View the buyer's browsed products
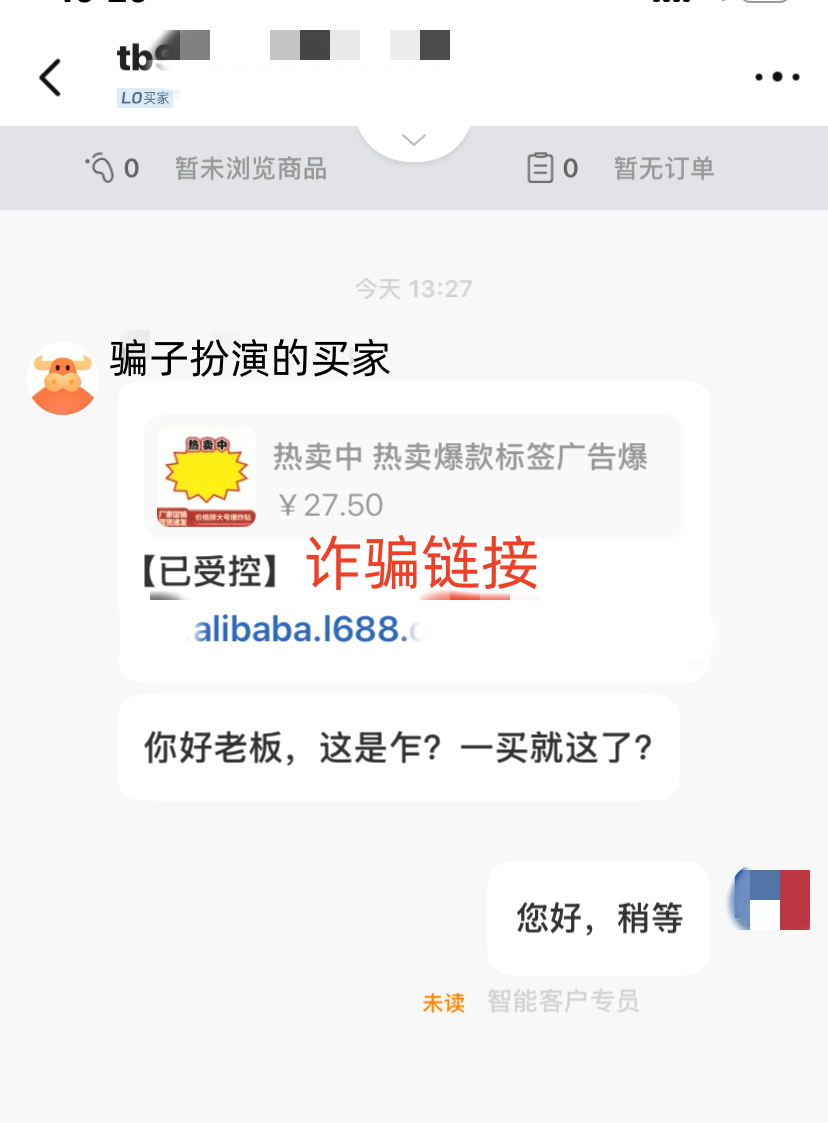Viewport: 828px width, 1123px height. (x=206, y=168)
